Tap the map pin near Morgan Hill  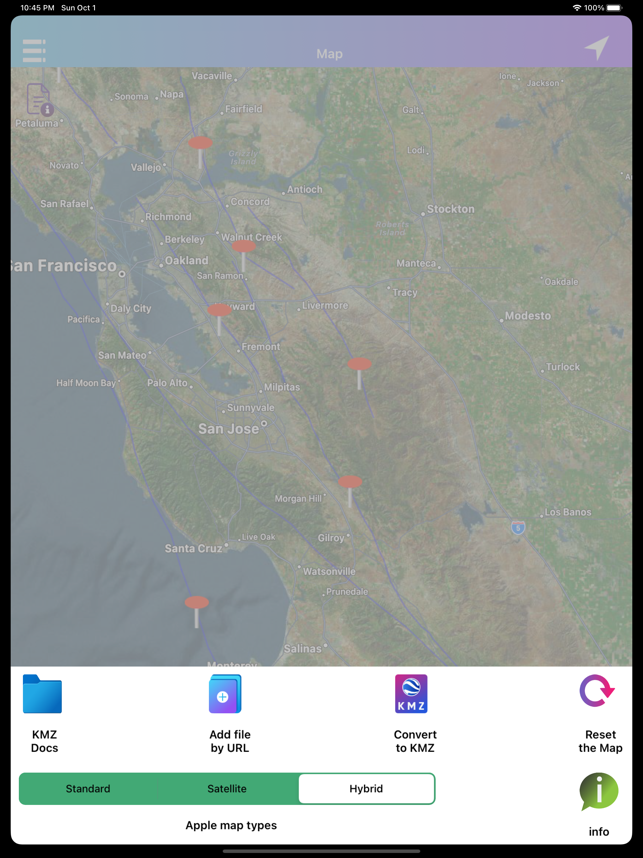349,482
